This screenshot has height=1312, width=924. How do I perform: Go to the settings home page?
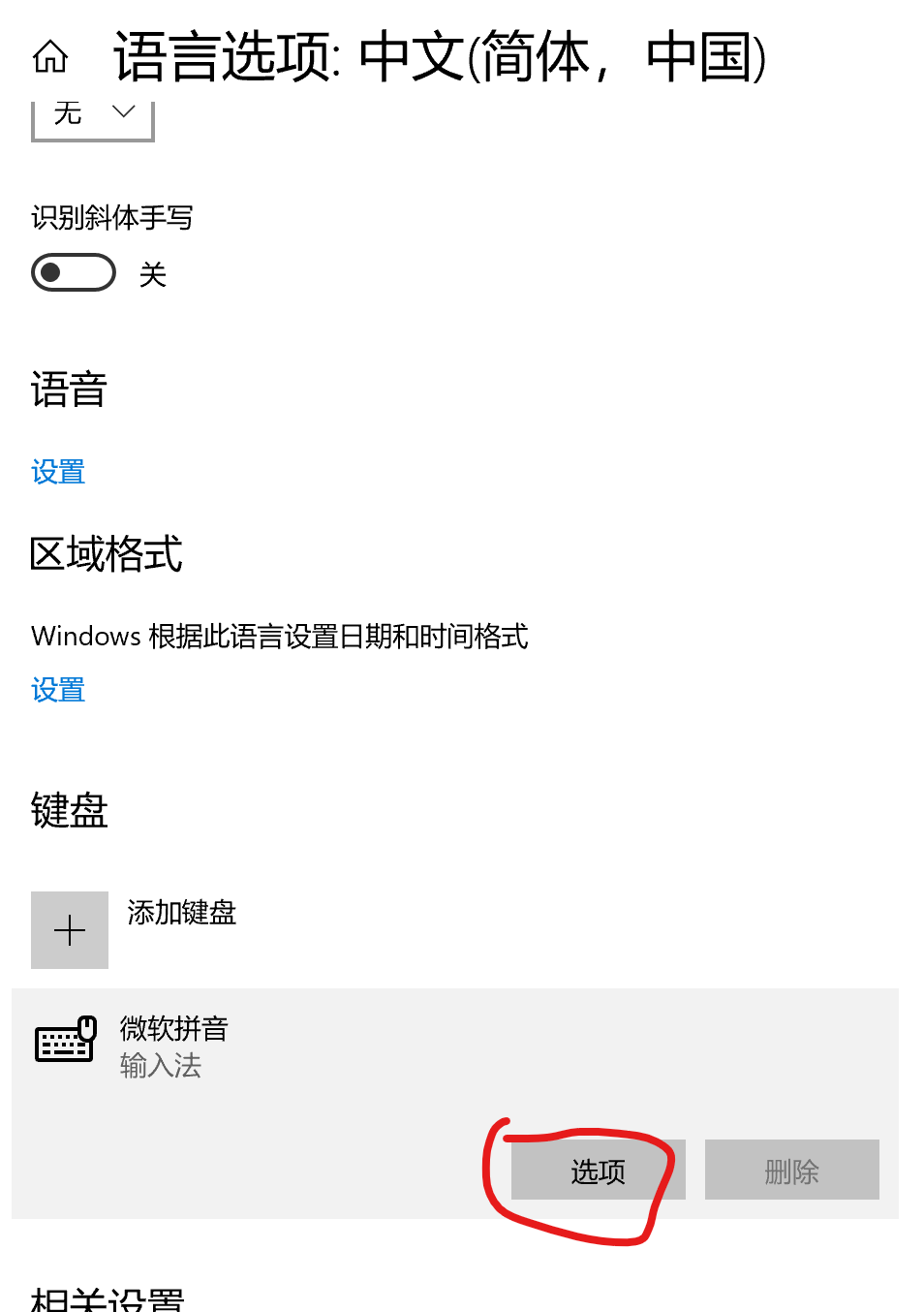(50, 57)
